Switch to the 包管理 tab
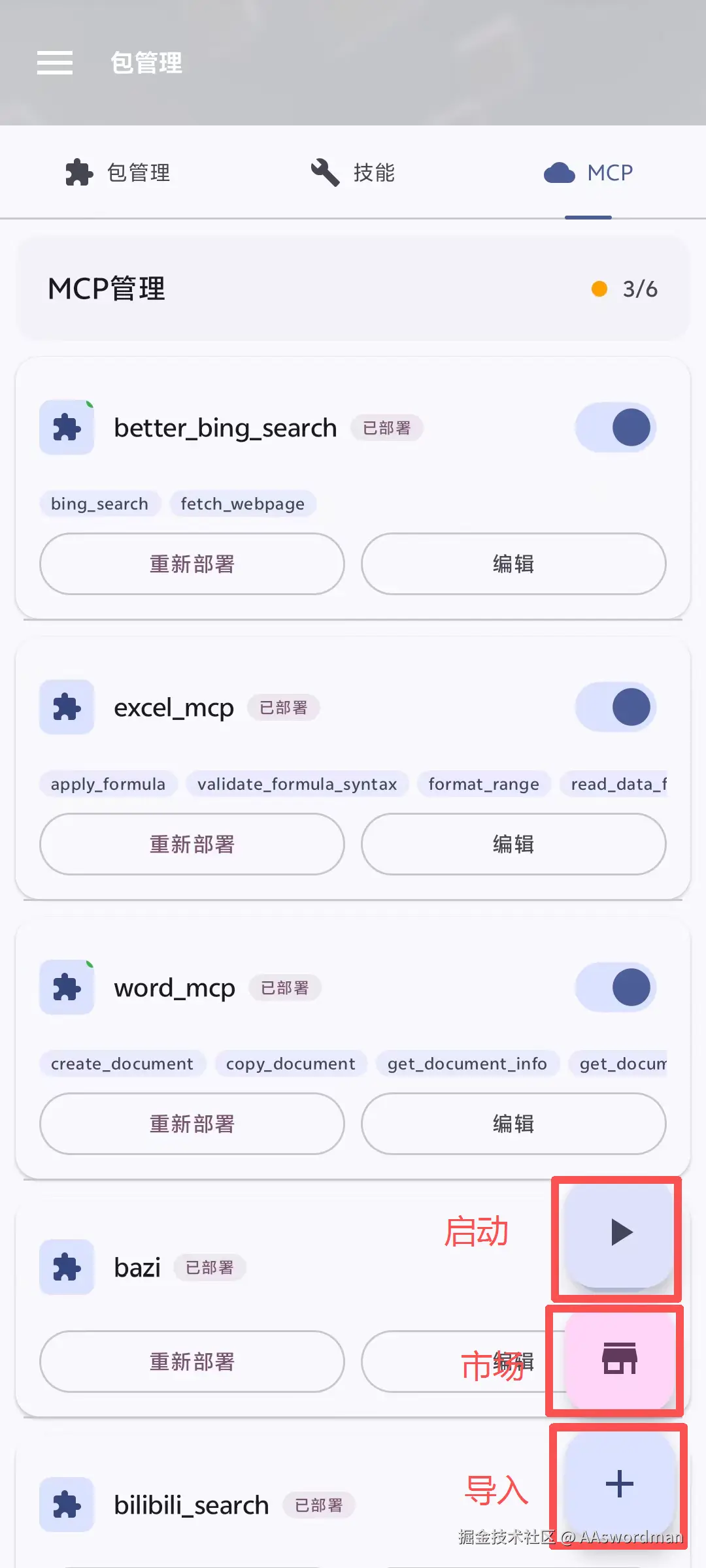This screenshot has height=1568, width=706. click(118, 172)
